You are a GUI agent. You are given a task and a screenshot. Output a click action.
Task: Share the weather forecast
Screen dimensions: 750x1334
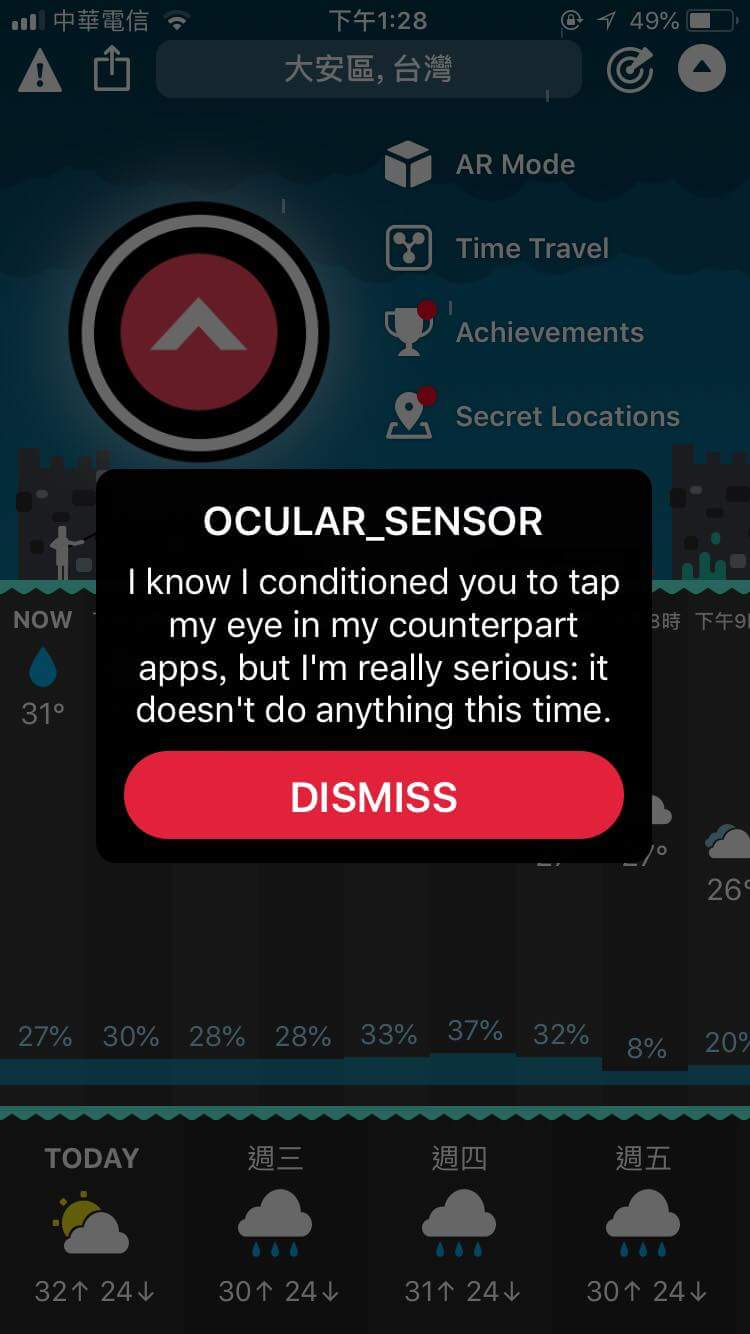(112, 70)
